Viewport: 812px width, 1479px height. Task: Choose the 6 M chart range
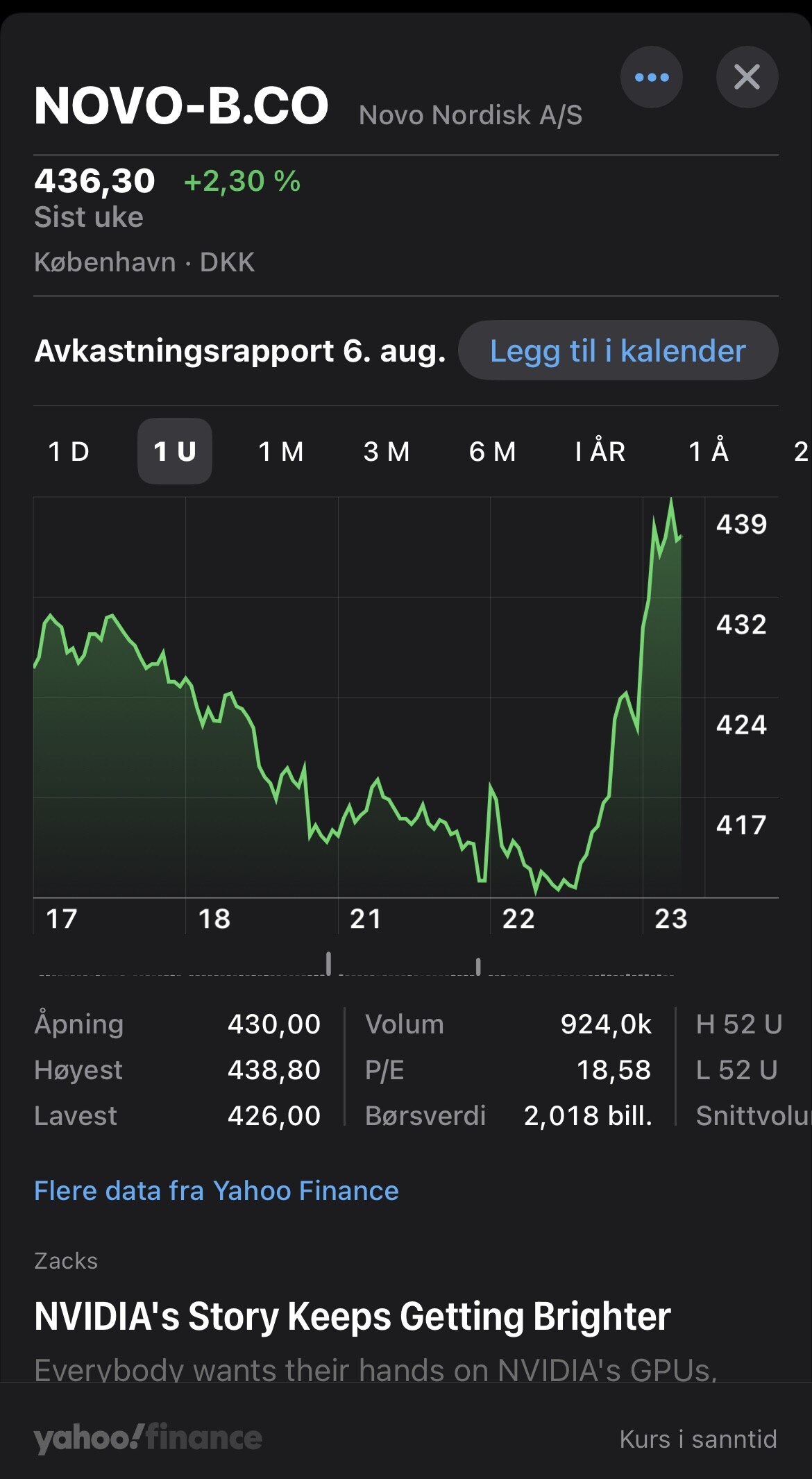[x=493, y=452]
